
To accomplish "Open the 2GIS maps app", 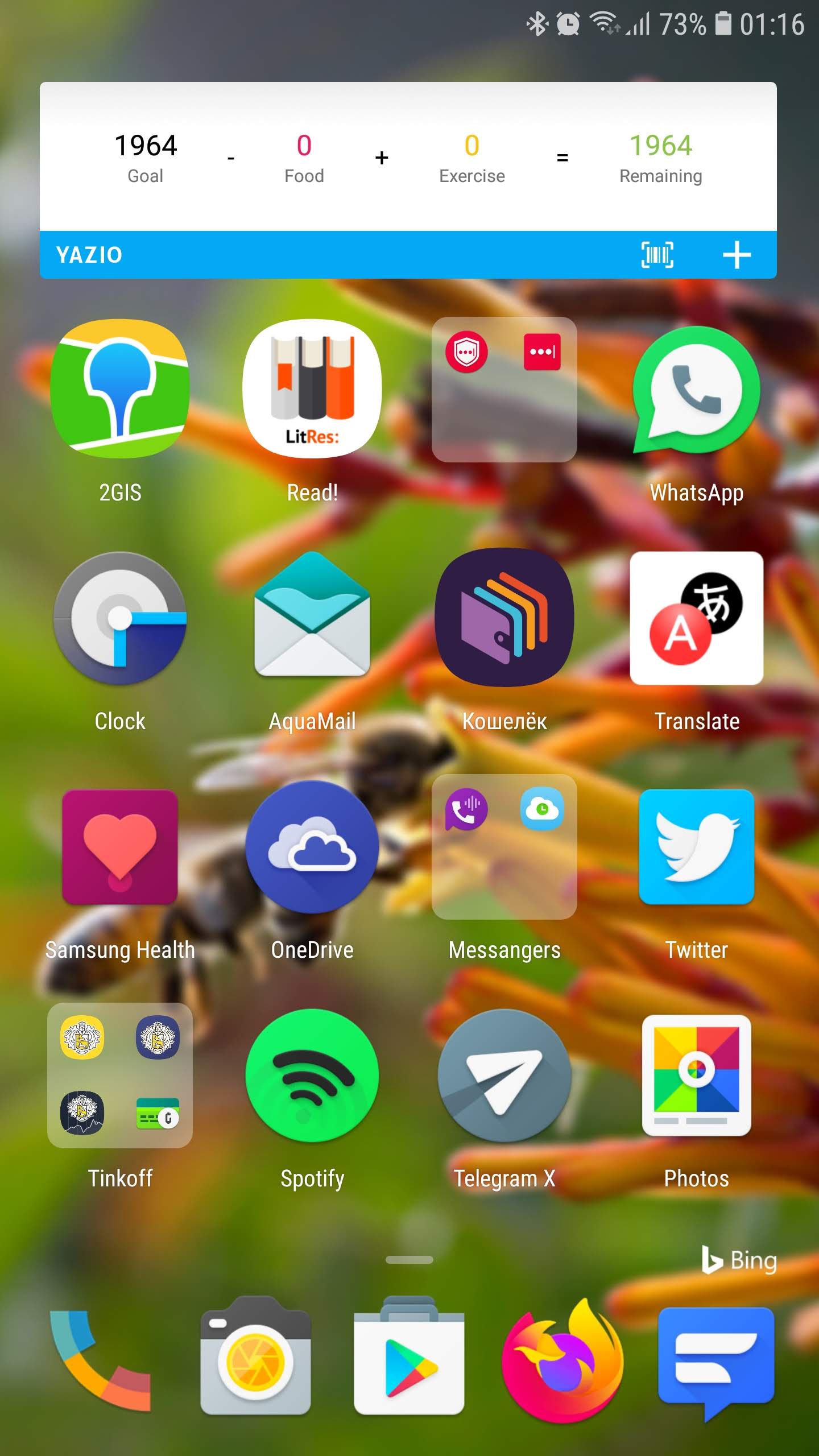I will (x=120, y=389).
